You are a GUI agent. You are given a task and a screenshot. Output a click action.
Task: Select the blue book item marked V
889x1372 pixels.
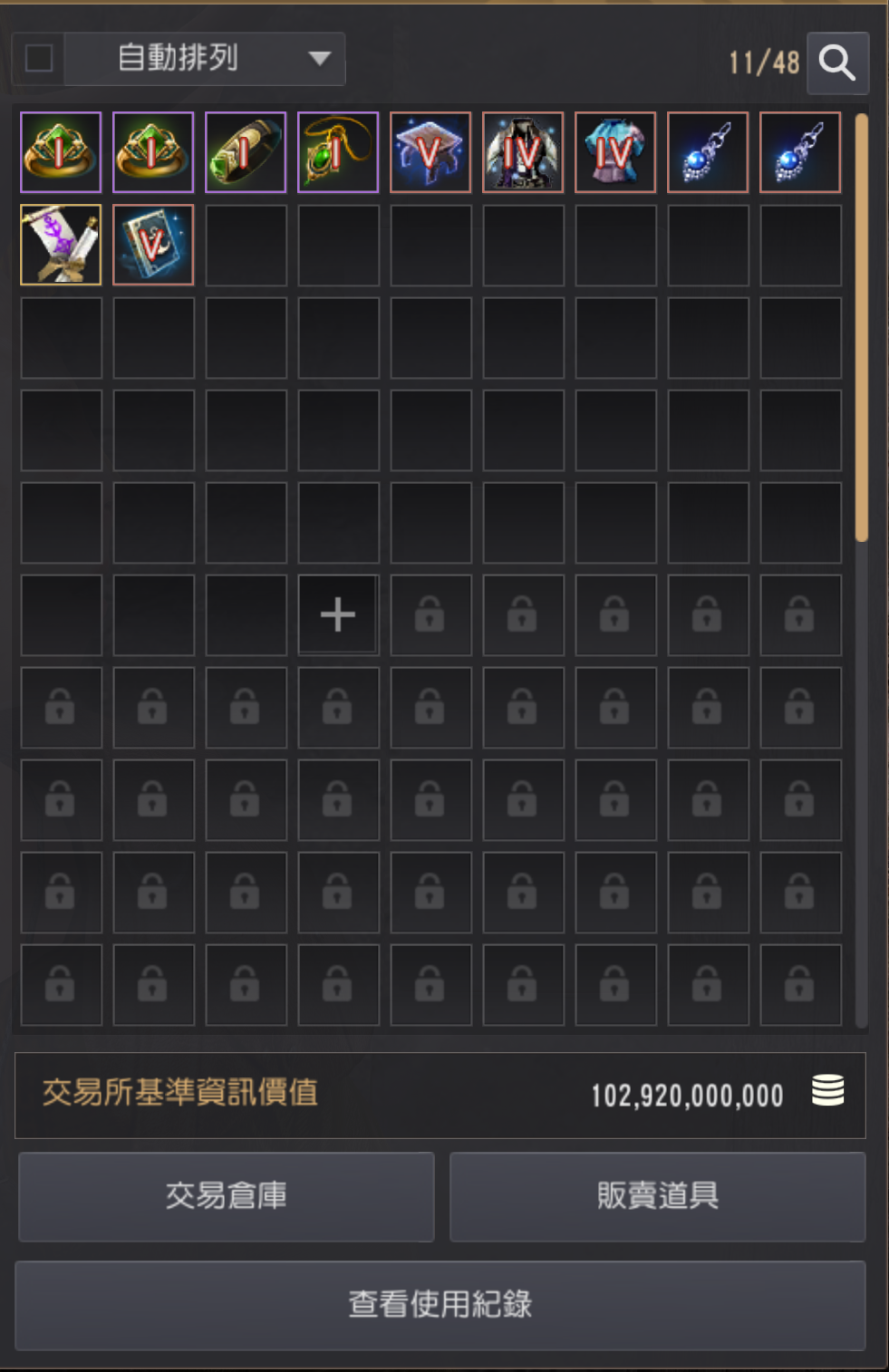click(x=152, y=245)
